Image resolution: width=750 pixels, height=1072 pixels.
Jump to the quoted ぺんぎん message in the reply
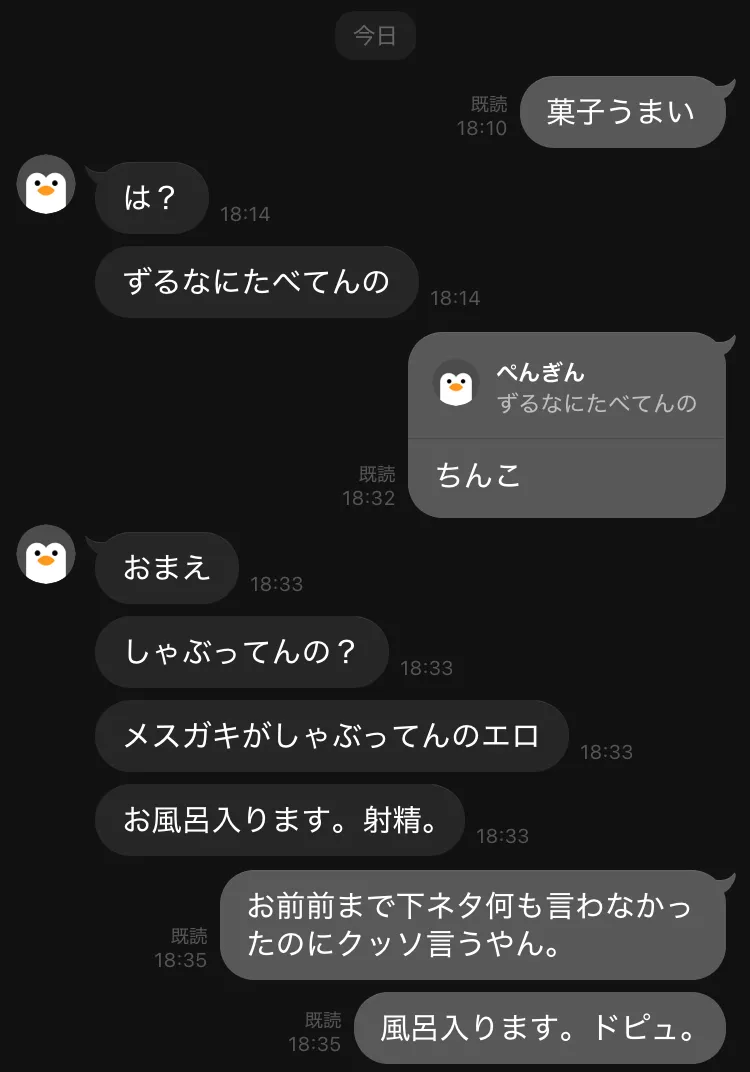(x=566, y=388)
